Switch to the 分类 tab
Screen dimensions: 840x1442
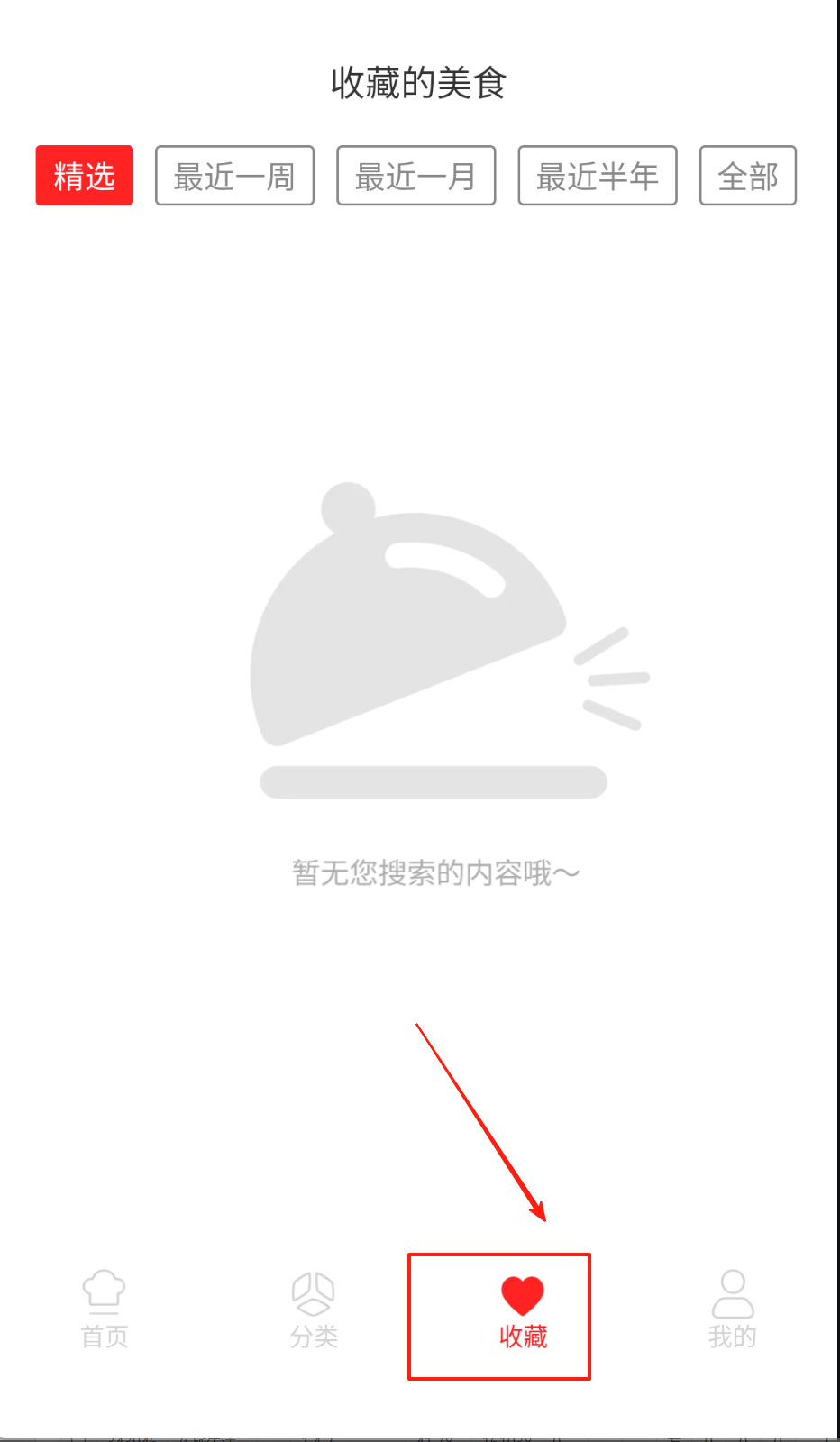coord(314,1310)
